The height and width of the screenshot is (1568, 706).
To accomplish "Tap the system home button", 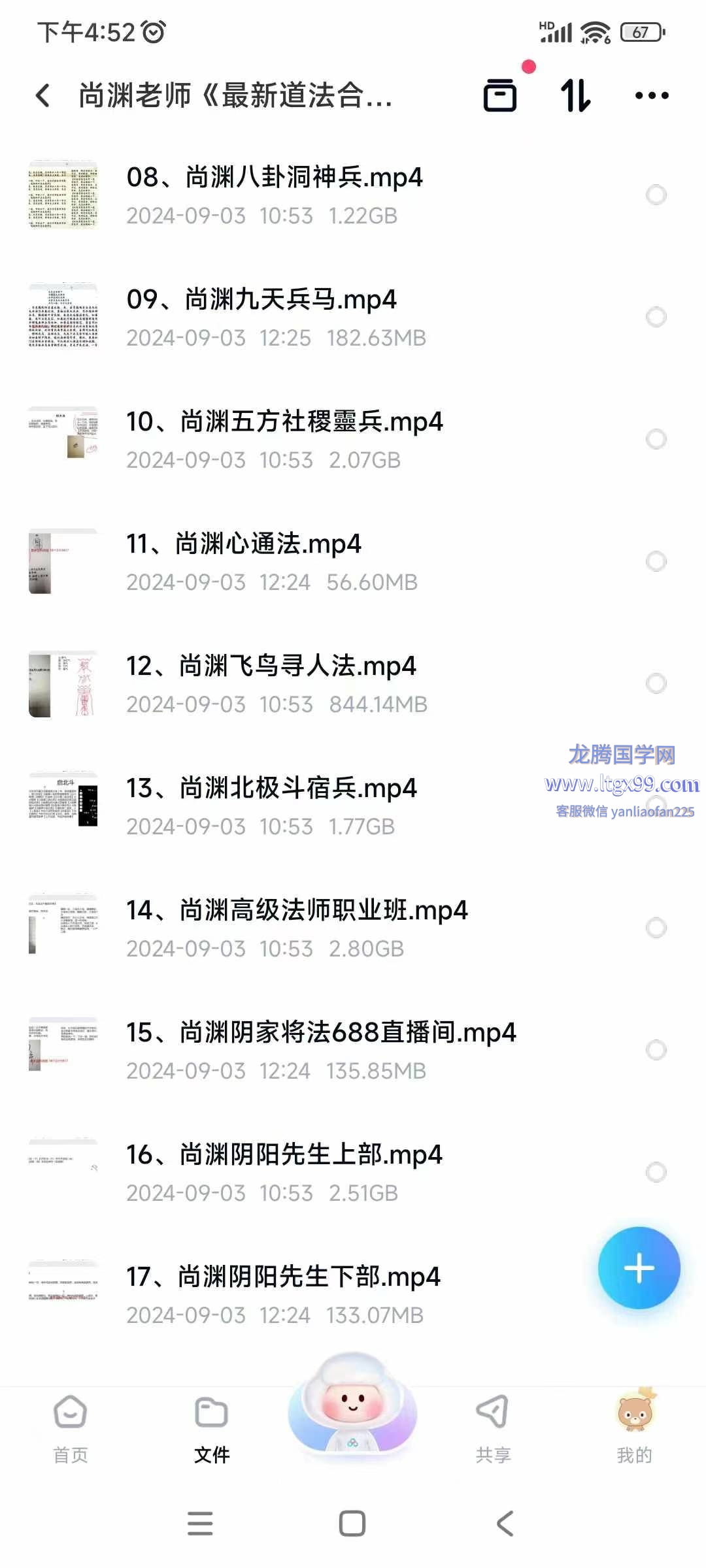I will coord(352,1524).
